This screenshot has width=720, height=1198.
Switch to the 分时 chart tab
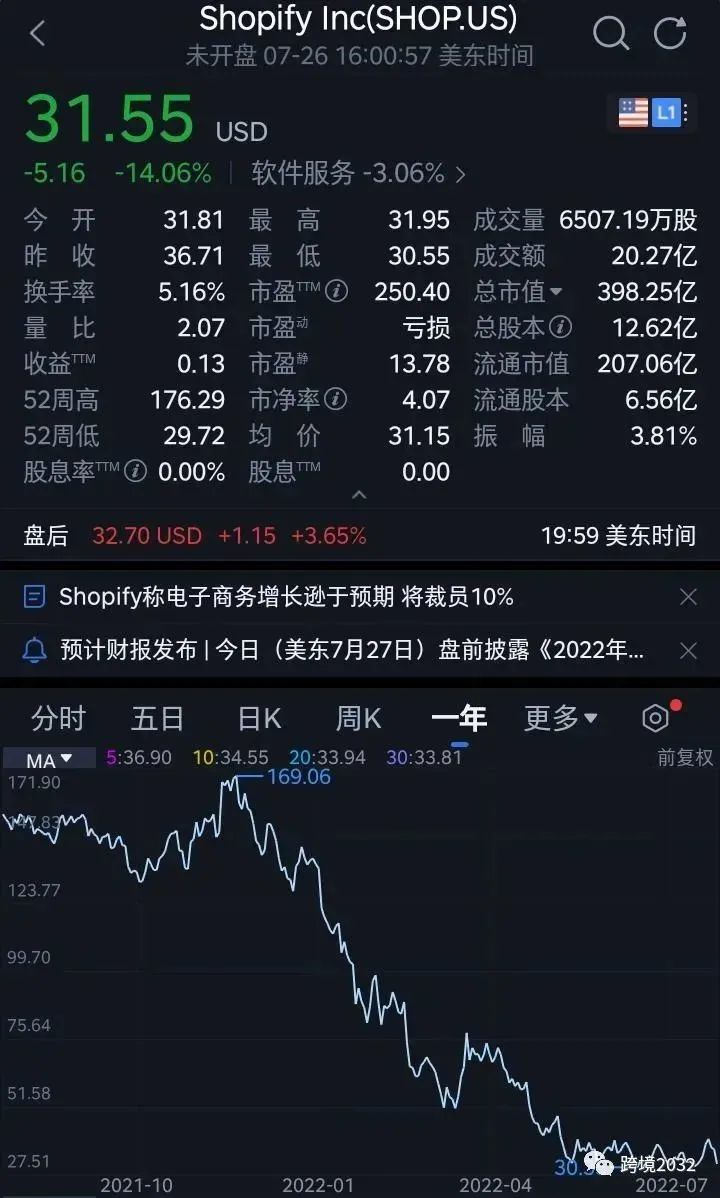tap(58, 718)
